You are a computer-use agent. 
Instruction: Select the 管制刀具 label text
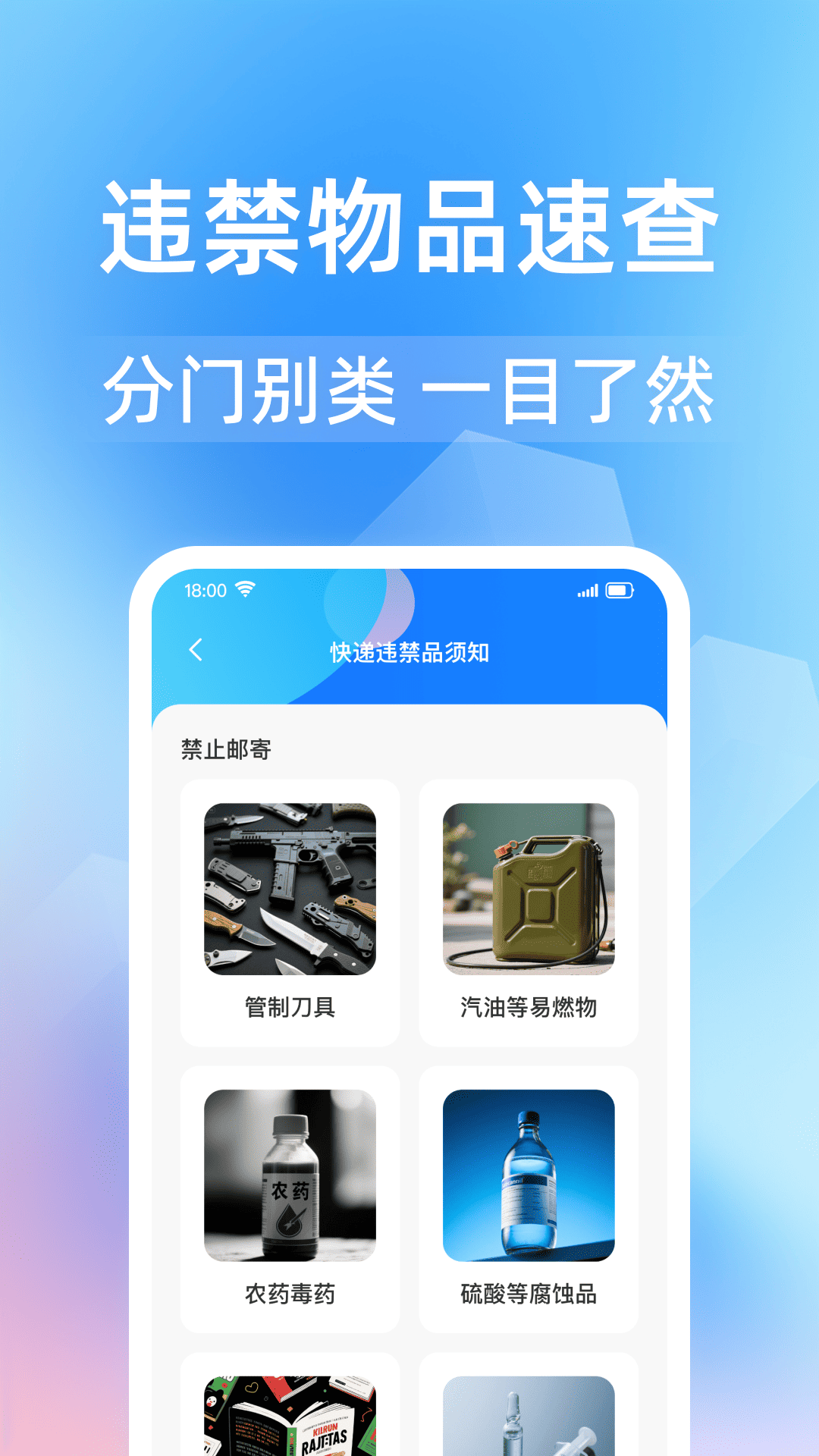292,1009
